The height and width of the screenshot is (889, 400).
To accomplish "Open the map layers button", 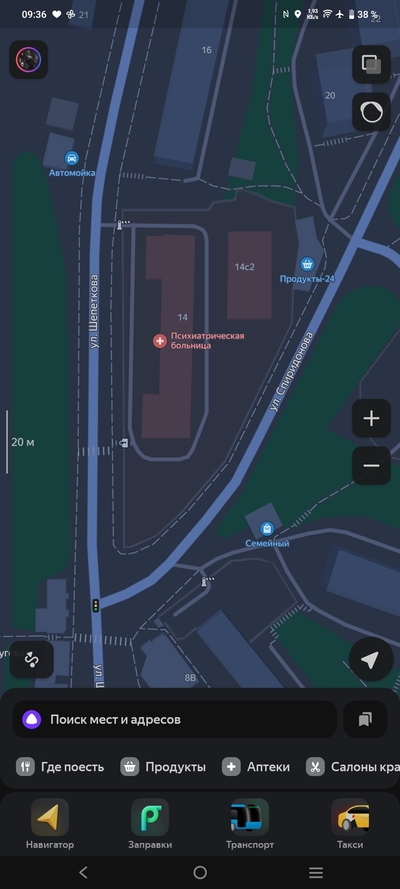I will click(371, 64).
